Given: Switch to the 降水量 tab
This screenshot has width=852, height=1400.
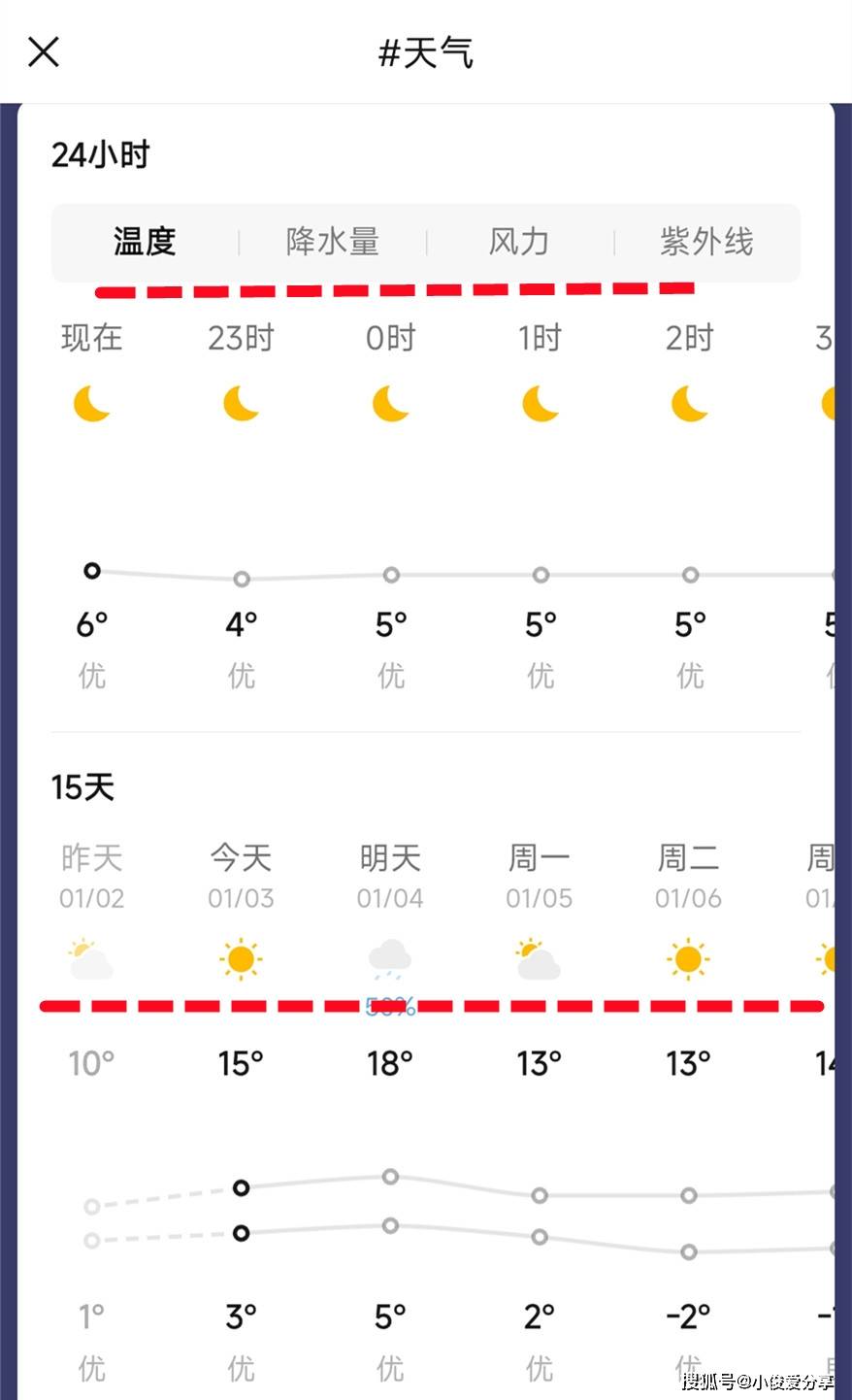Looking at the screenshot, I should pos(332,242).
